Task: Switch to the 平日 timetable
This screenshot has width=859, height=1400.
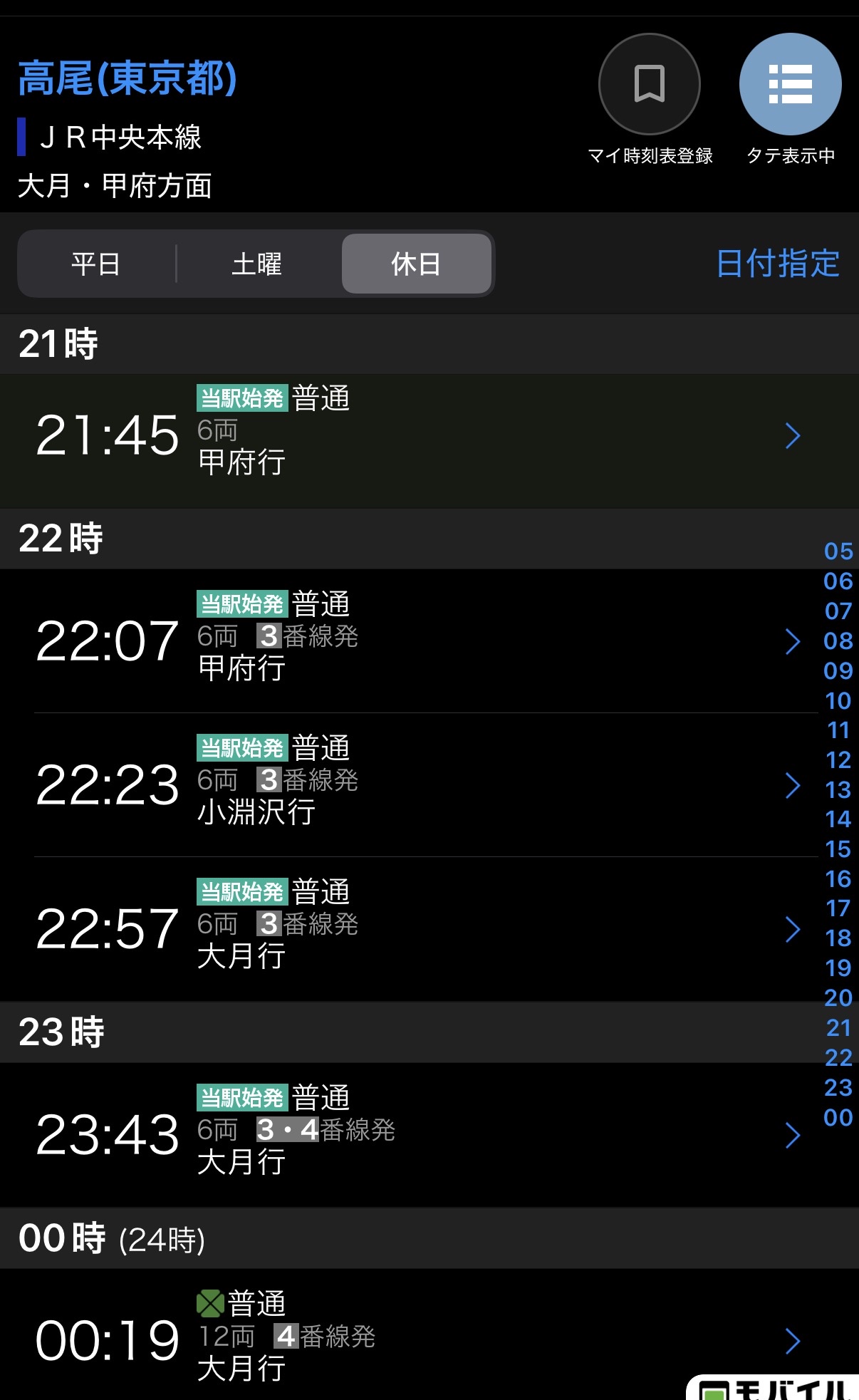Action: coord(96,264)
